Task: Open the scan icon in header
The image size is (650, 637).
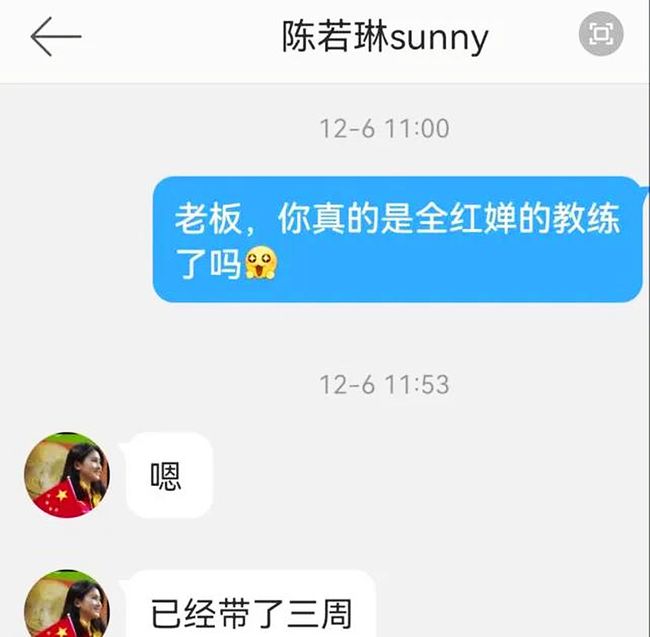Action: pos(601,36)
